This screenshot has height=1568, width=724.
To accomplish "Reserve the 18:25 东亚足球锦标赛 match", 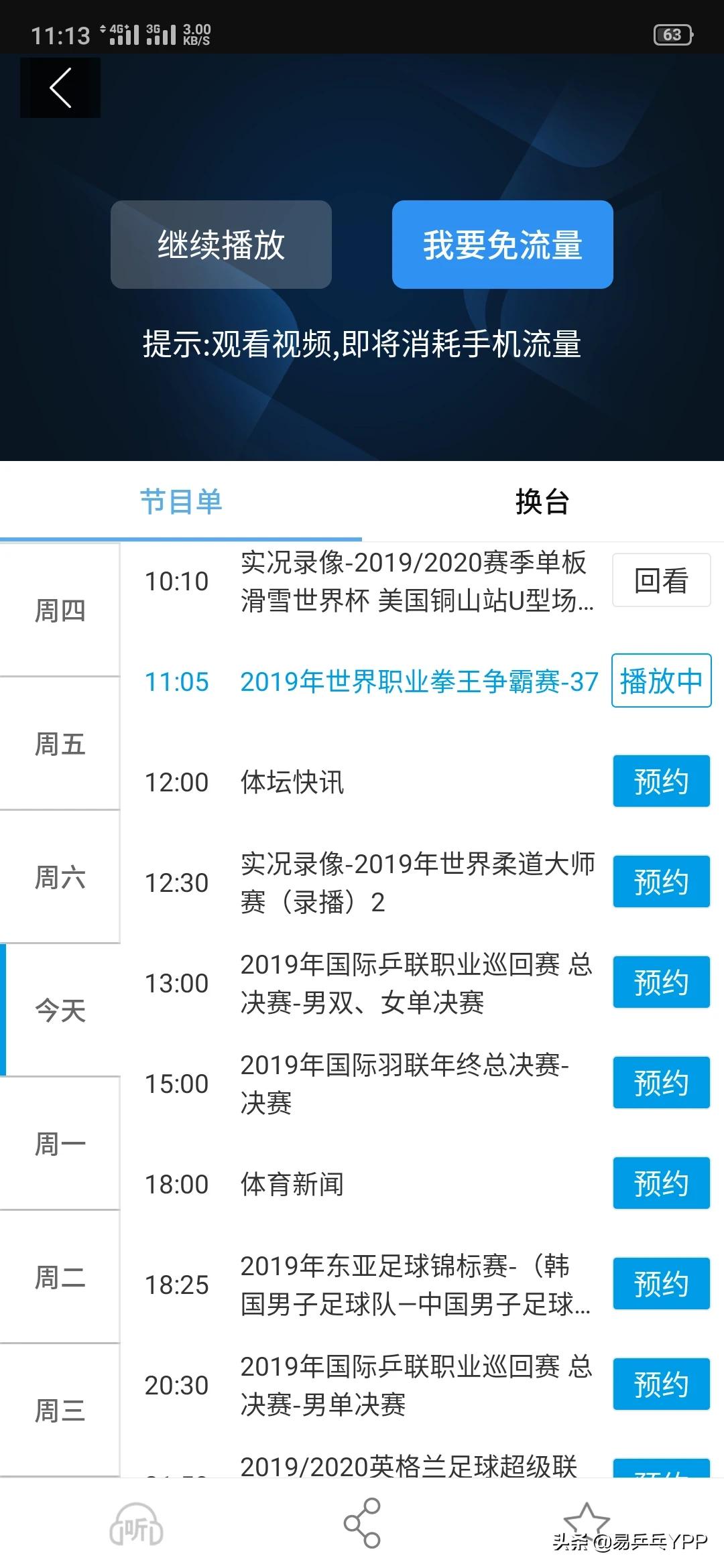I will coord(661,1284).
